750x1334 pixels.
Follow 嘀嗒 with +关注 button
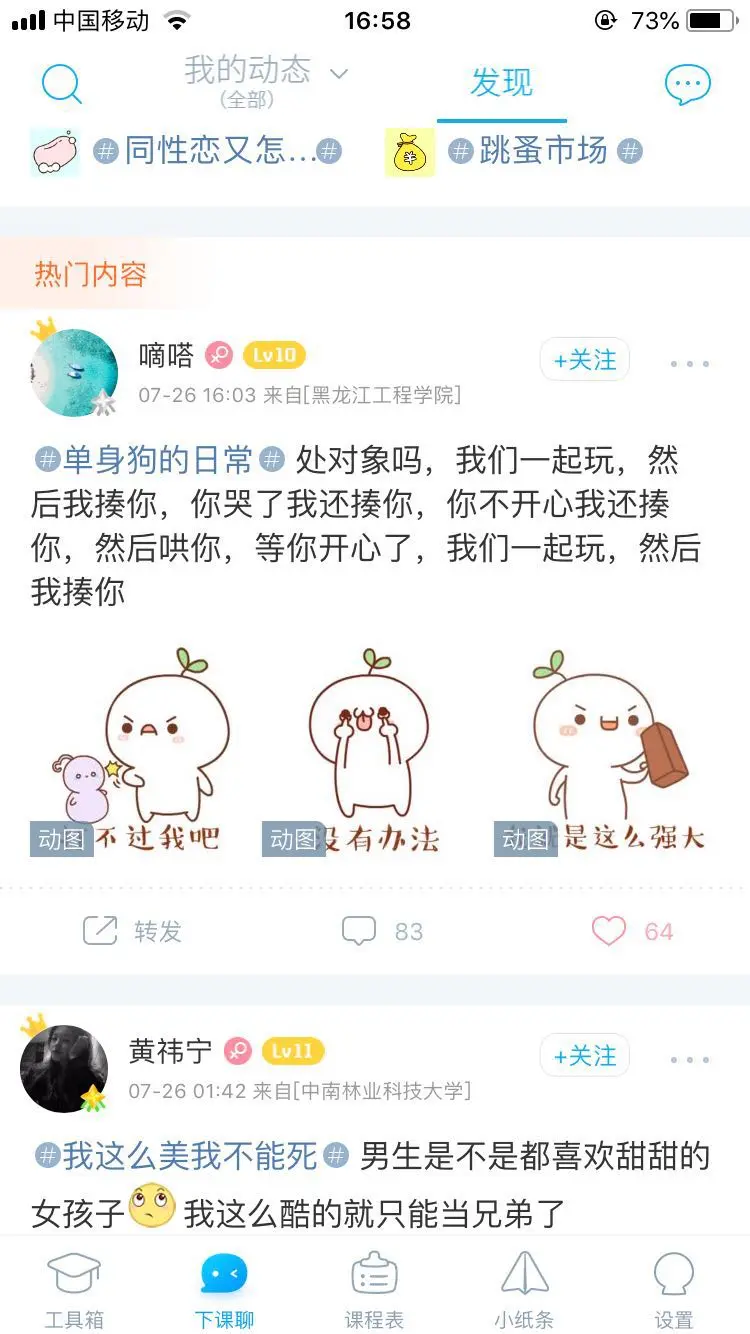[584, 360]
